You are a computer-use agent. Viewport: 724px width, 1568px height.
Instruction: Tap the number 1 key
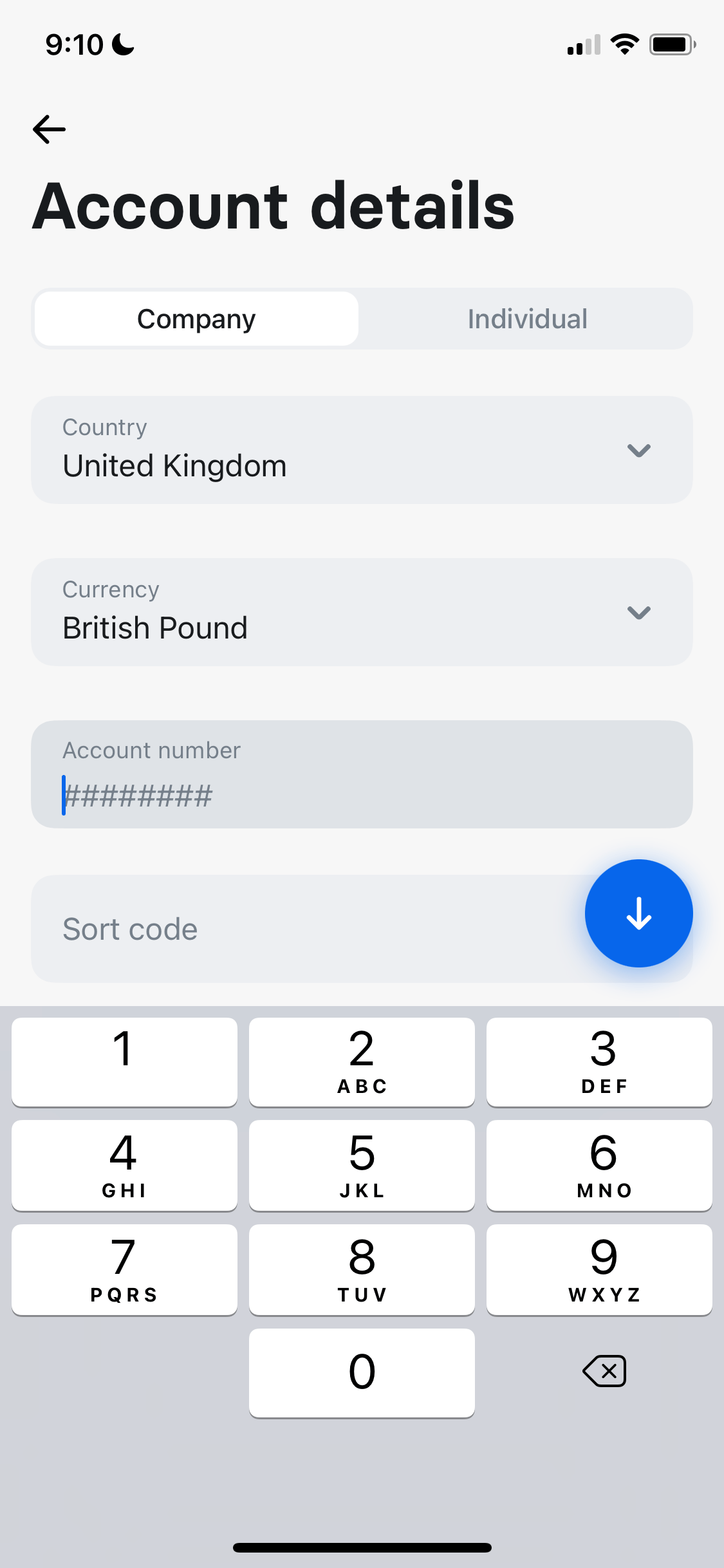click(124, 1061)
